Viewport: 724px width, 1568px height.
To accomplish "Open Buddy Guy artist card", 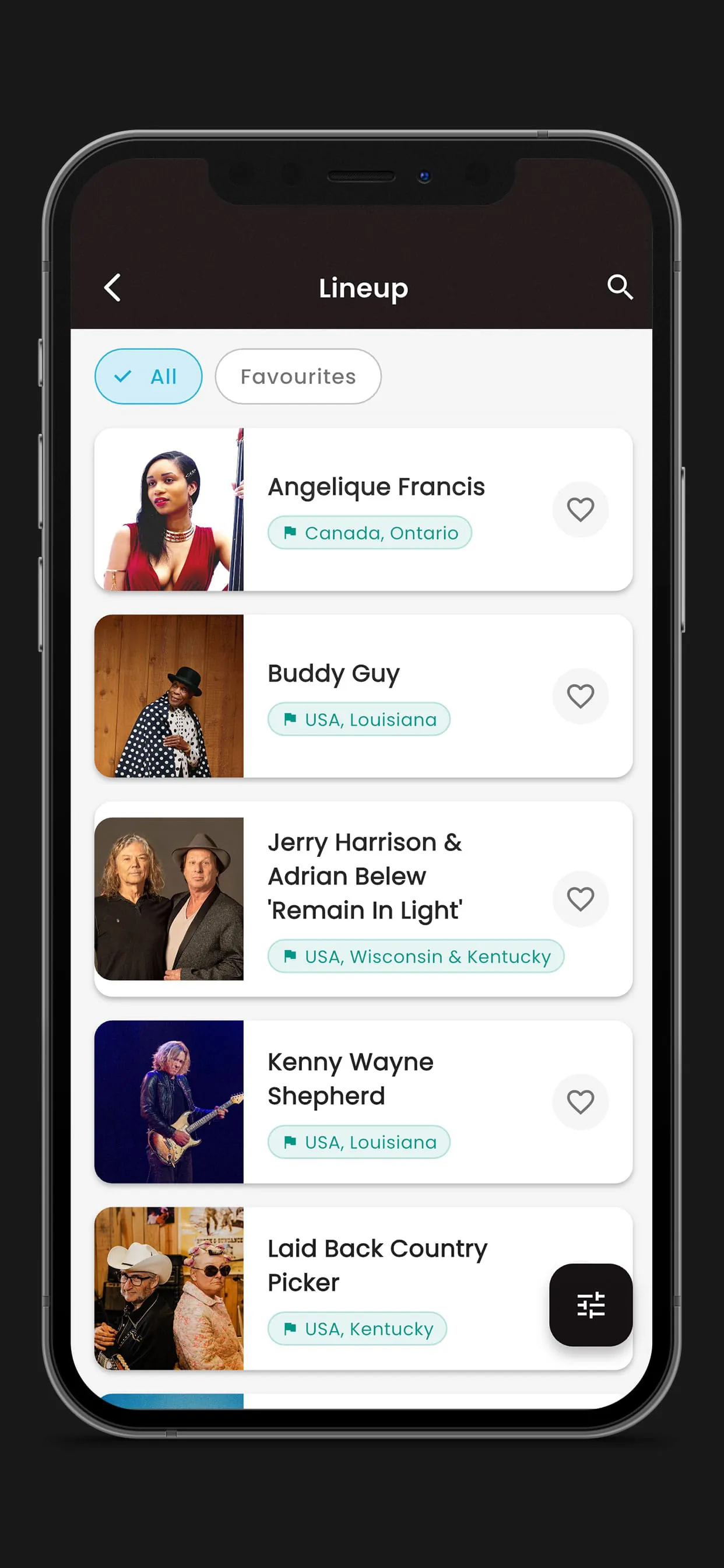I will (x=333, y=674).
